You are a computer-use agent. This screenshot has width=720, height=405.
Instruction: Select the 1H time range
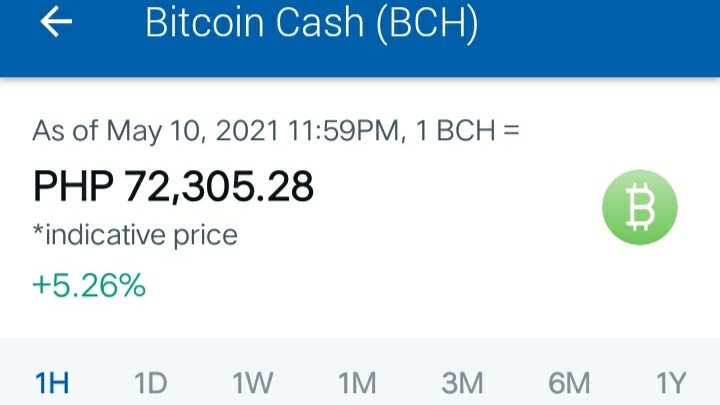[x=52, y=382]
